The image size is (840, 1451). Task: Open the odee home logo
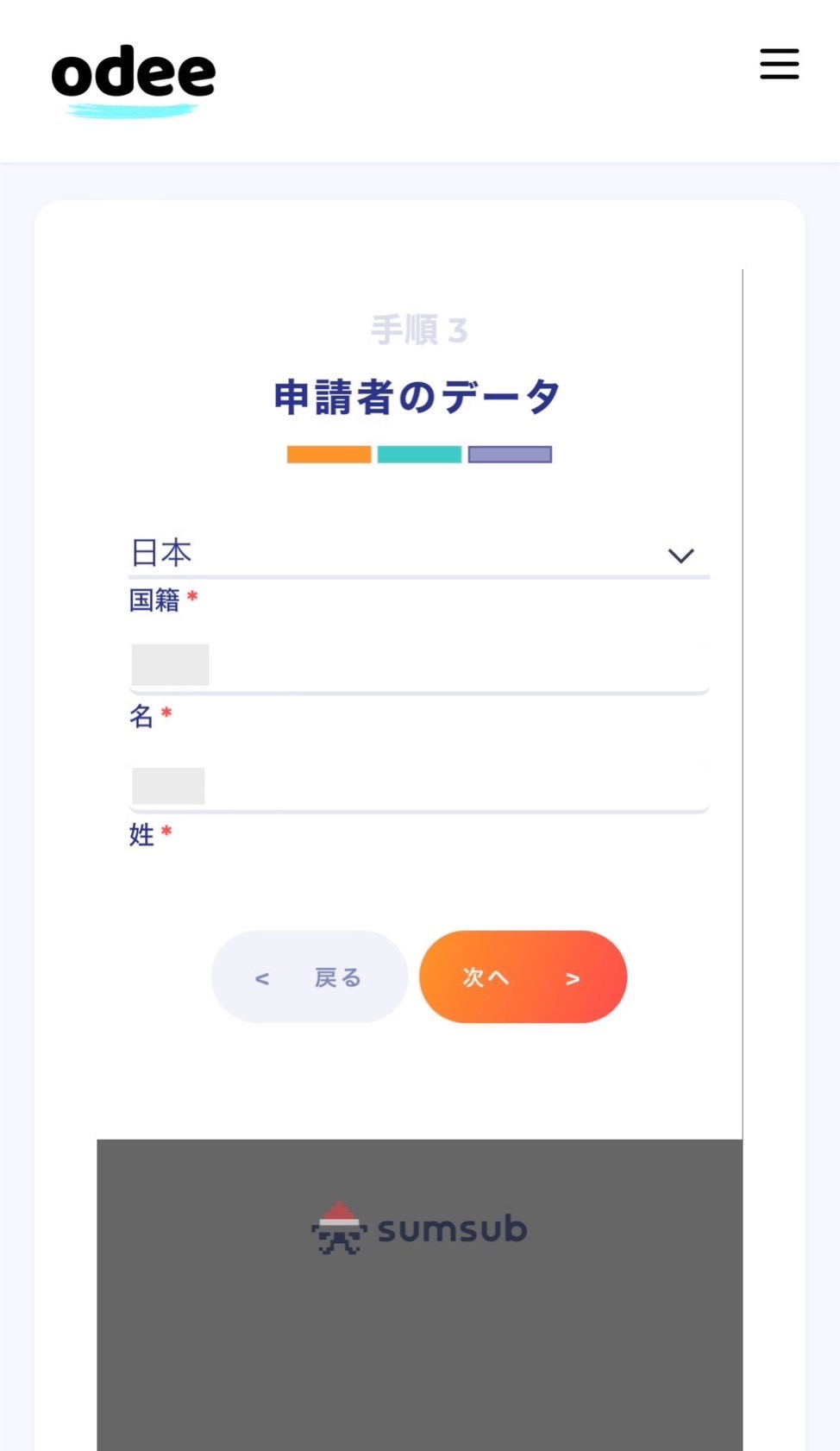[134, 78]
